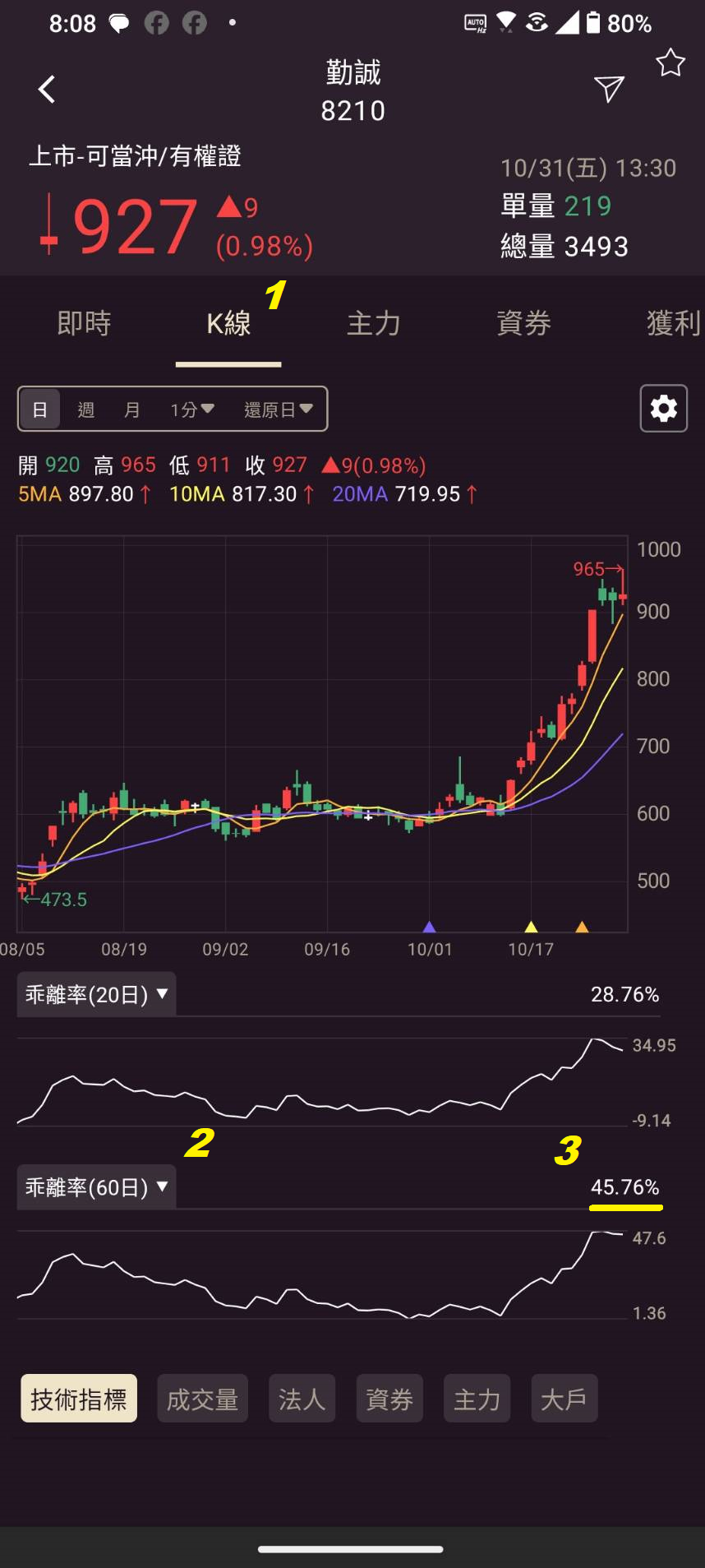This screenshot has height=1568, width=705.
Task: Switch to the 主力 tab
Action: tap(374, 323)
